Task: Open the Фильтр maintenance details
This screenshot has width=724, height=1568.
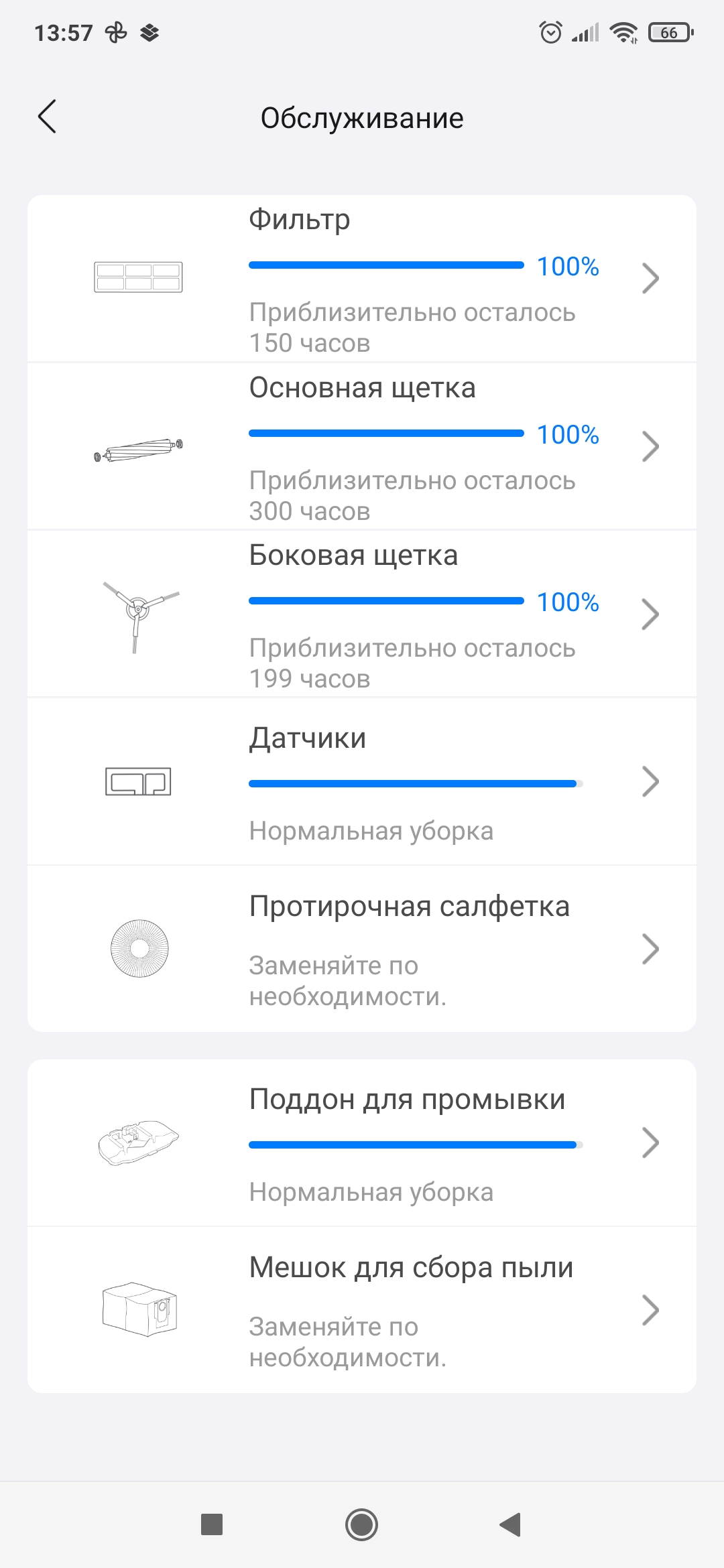Action: pyautogui.click(x=362, y=279)
